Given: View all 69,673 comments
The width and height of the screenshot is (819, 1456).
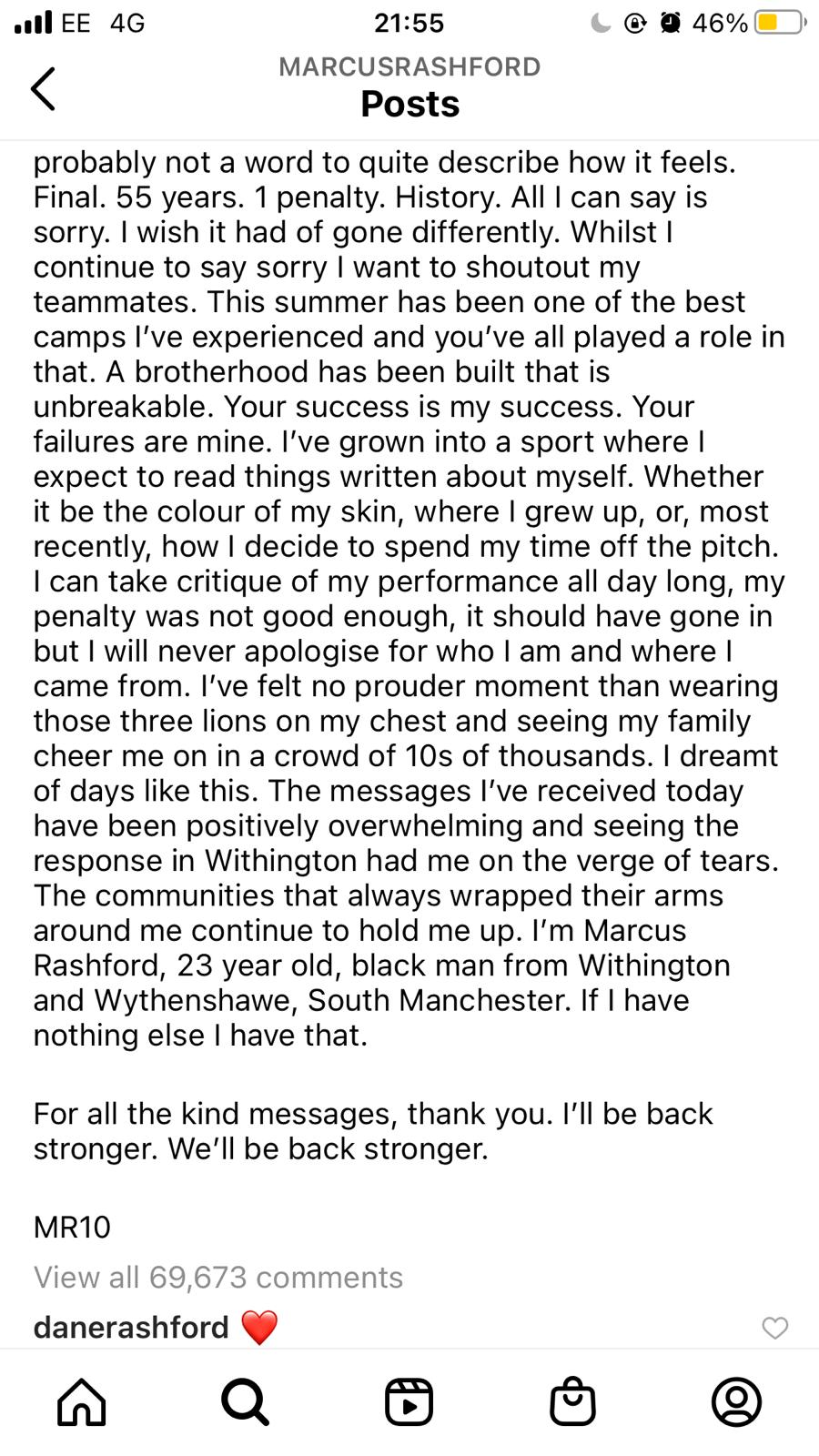Looking at the screenshot, I should [x=217, y=1278].
